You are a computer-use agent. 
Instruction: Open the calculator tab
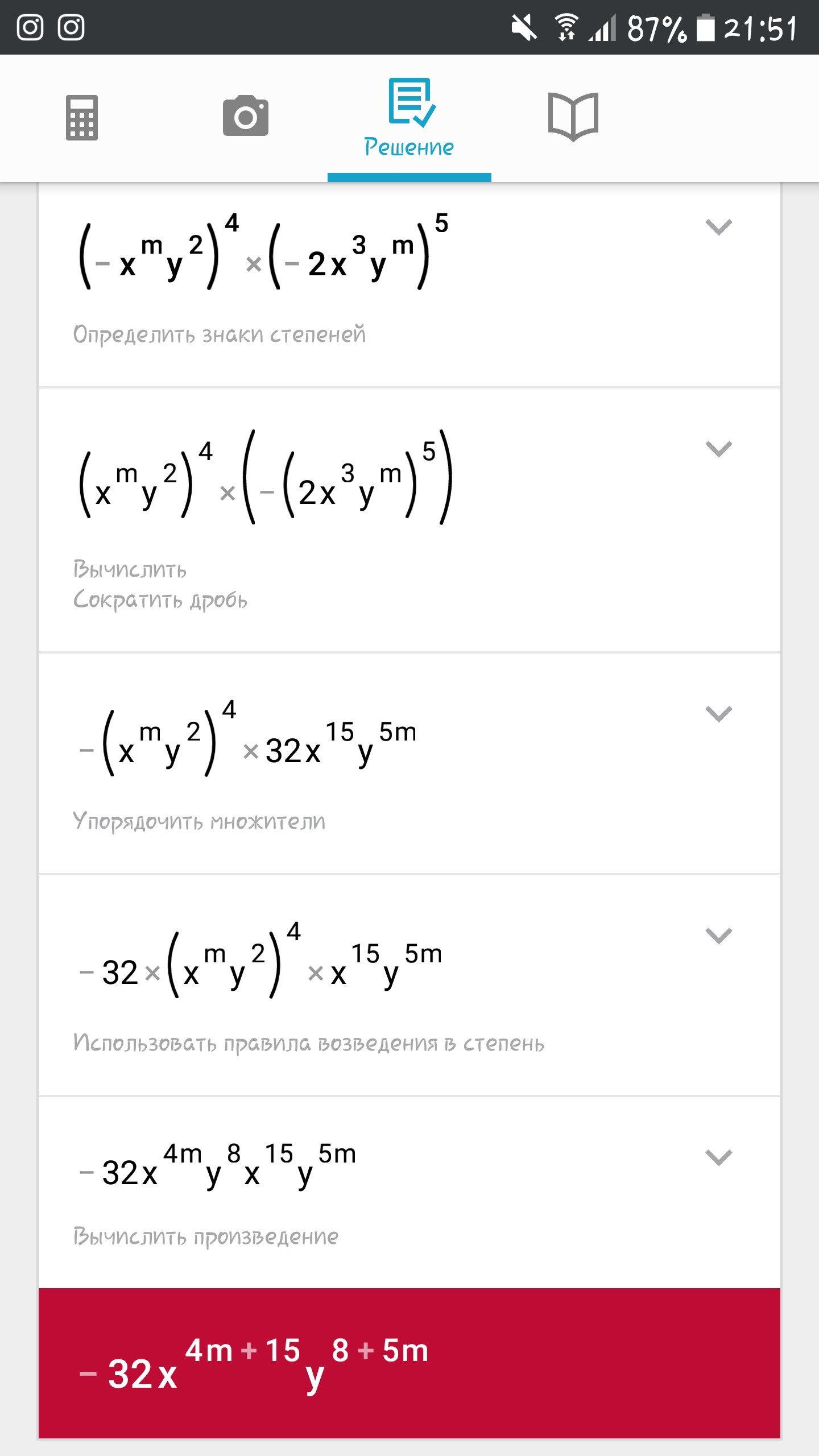tap(82, 117)
